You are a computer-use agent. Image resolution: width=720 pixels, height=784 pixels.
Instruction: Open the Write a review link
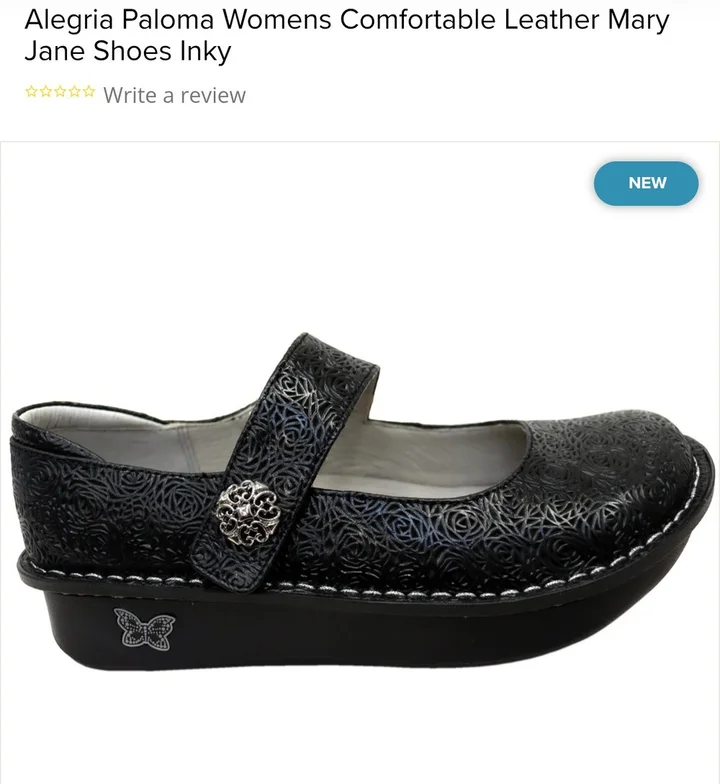[x=174, y=95]
